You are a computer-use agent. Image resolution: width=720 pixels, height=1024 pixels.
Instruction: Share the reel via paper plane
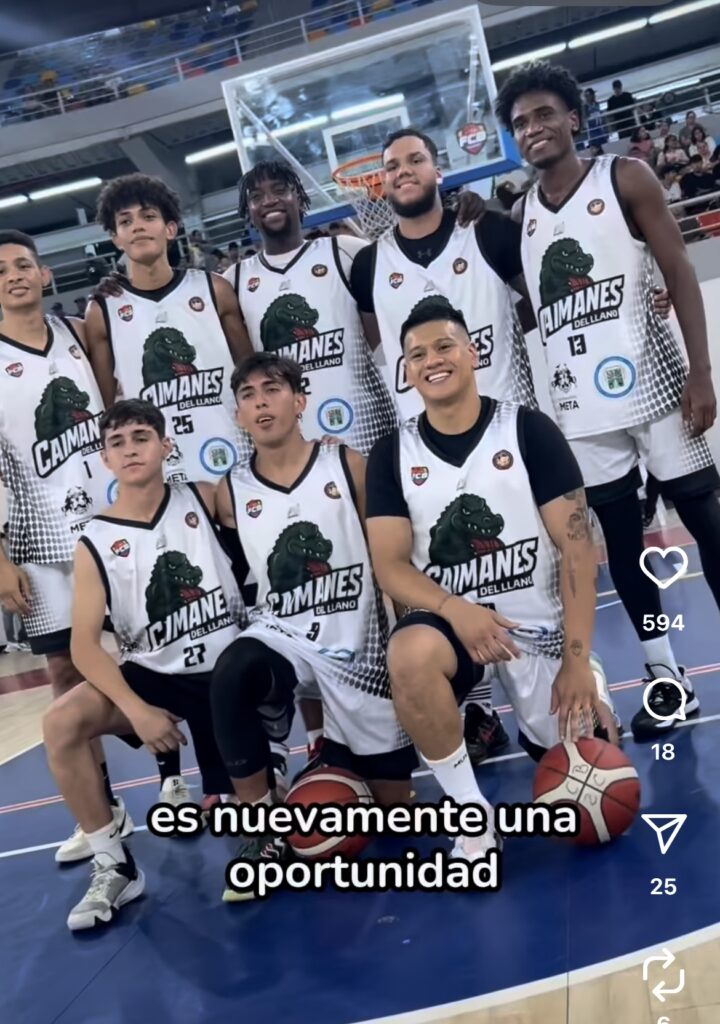tap(663, 832)
